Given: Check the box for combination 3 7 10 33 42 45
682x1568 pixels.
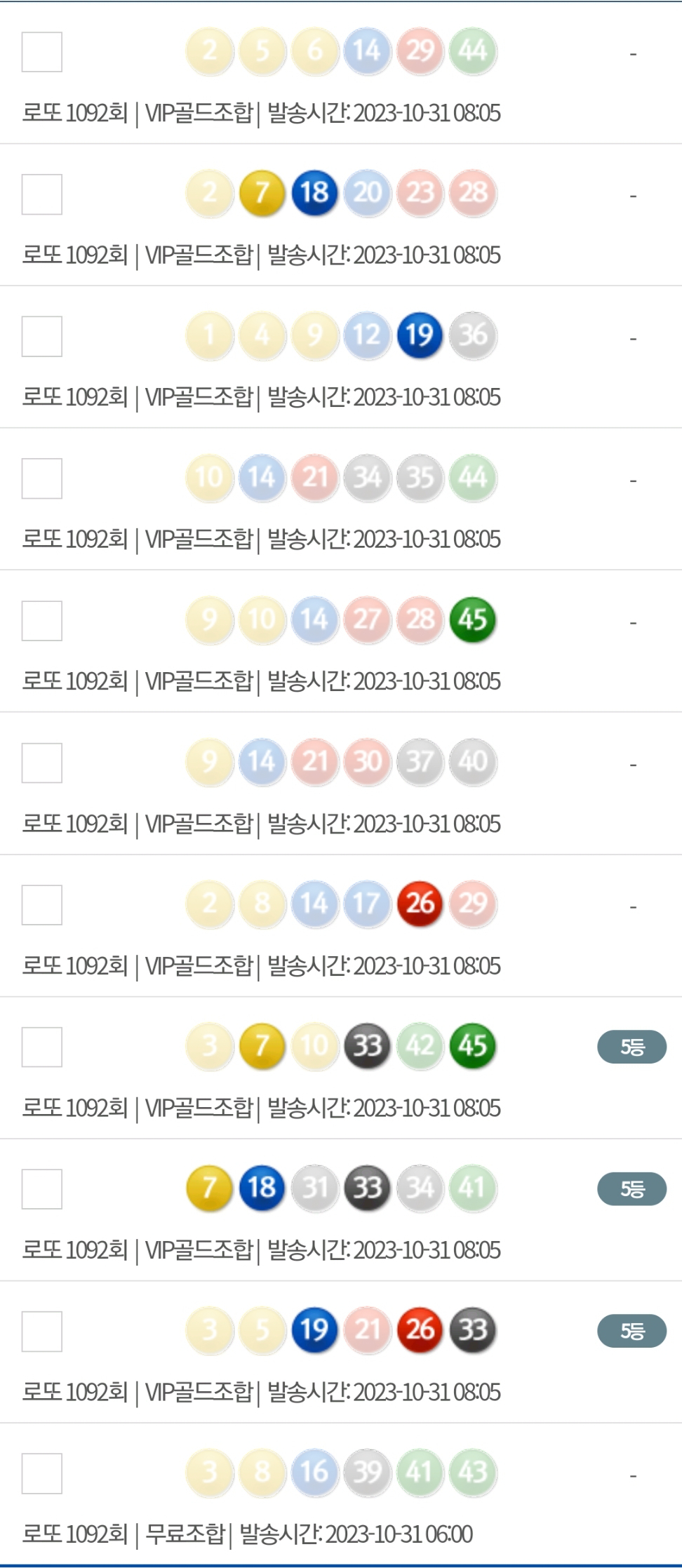Looking at the screenshot, I should (42, 1047).
